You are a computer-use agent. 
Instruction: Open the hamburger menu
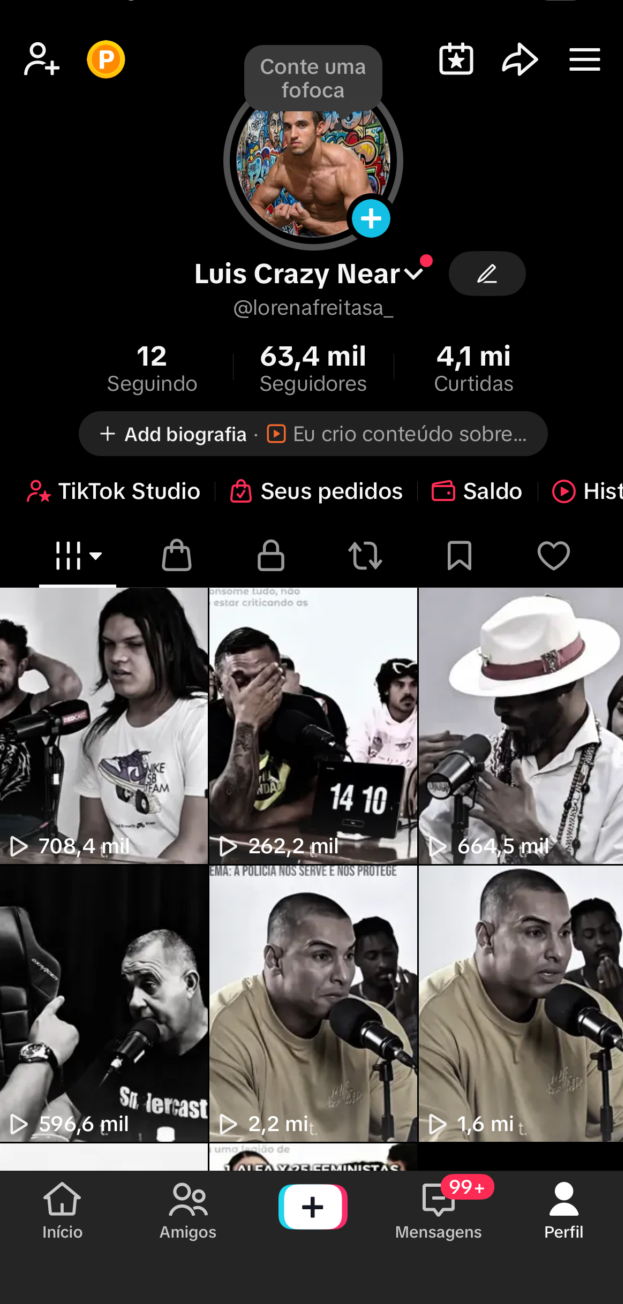click(x=585, y=59)
